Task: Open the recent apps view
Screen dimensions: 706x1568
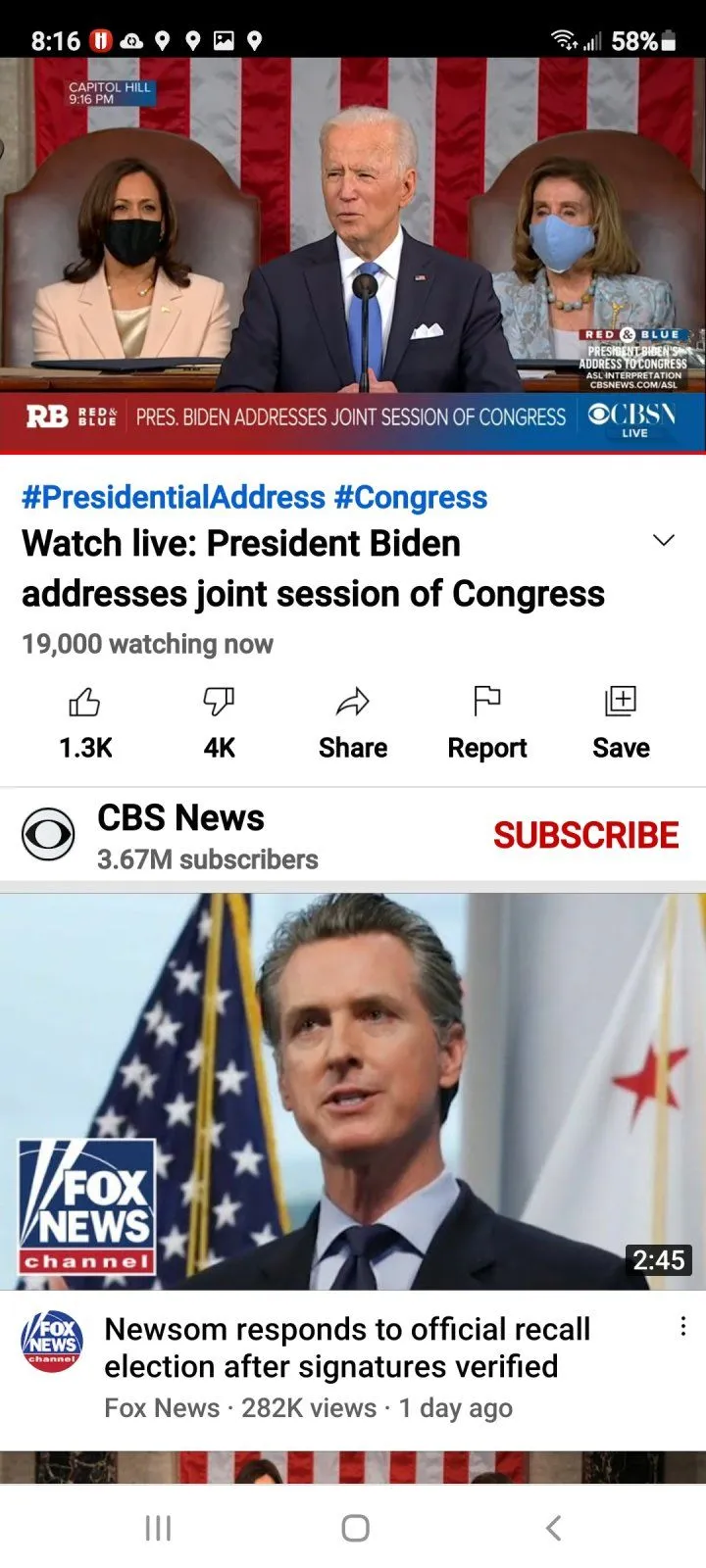Action: [158, 1527]
